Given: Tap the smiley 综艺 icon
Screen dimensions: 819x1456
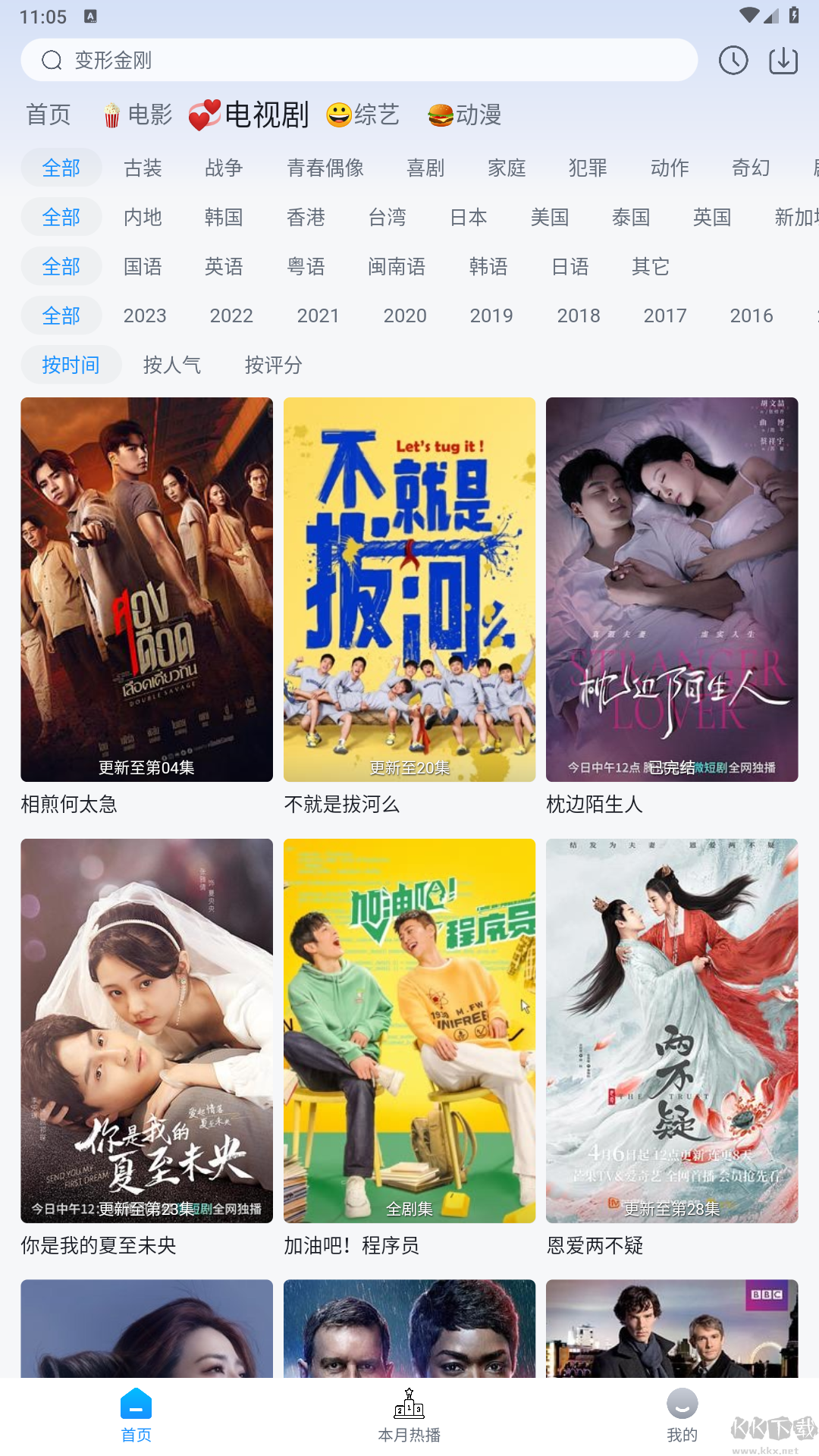Looking at the screenshot, I should pyautogui.click(x=339, y=114).
